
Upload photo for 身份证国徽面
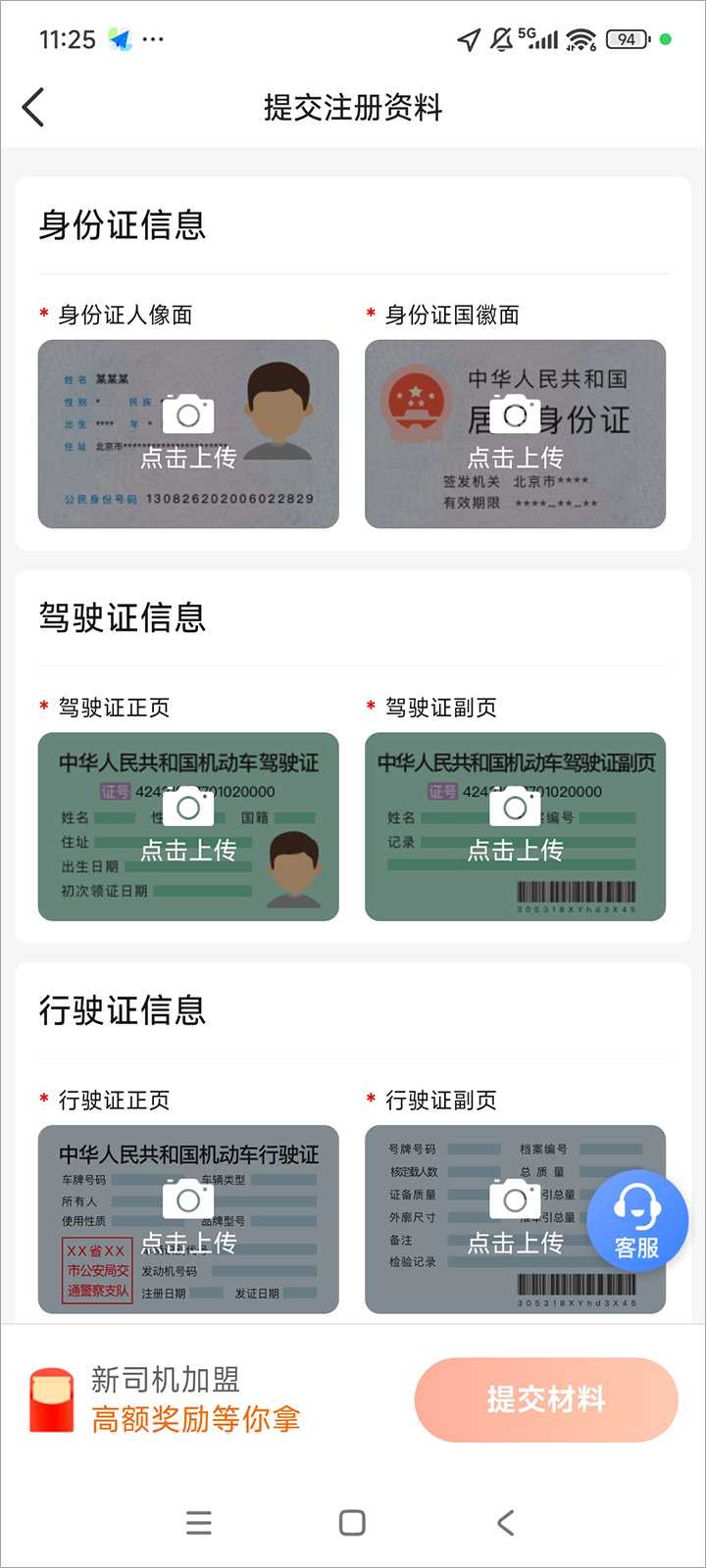pos(515,434)
